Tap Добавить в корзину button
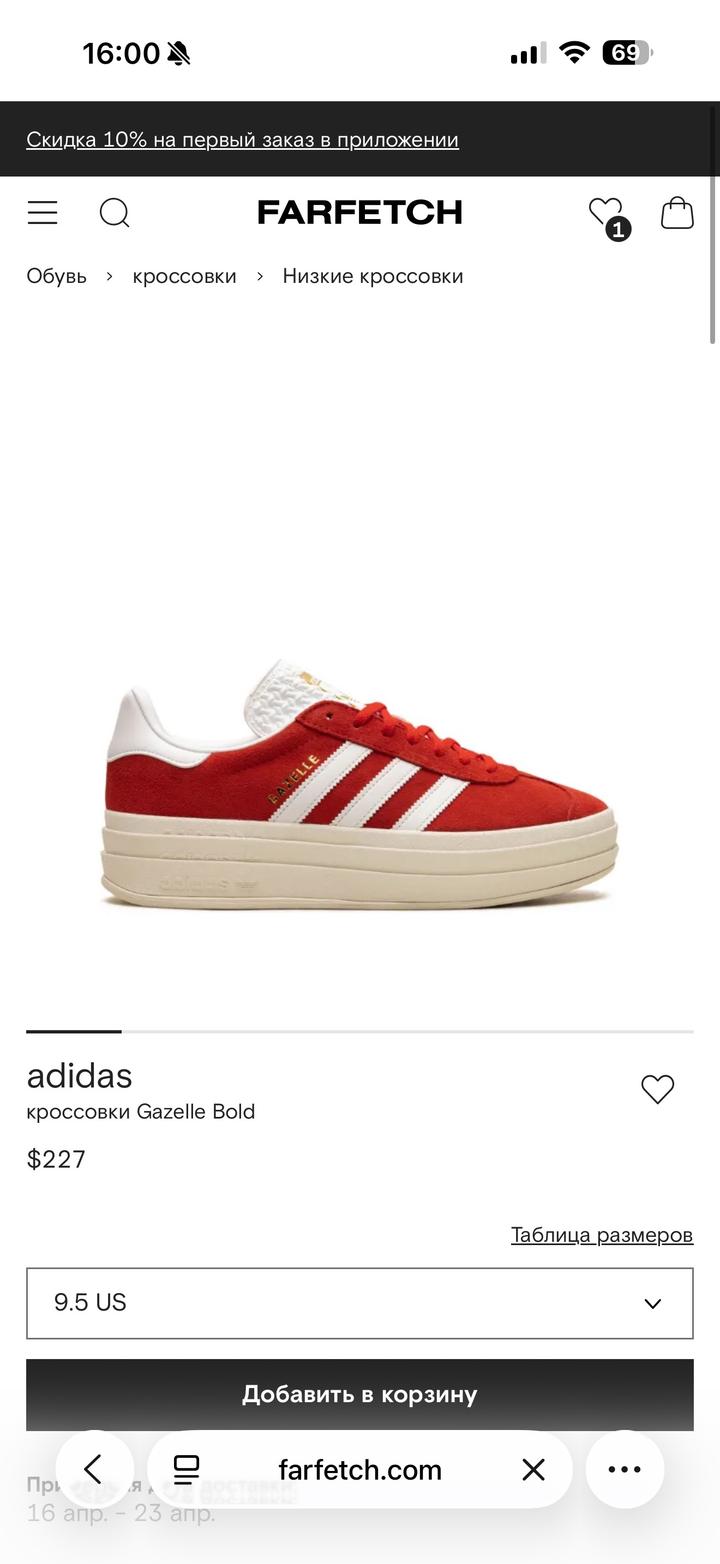The width and height of the screenshot is (720, 1564). pyautogui.click(x=359, y=1394)
